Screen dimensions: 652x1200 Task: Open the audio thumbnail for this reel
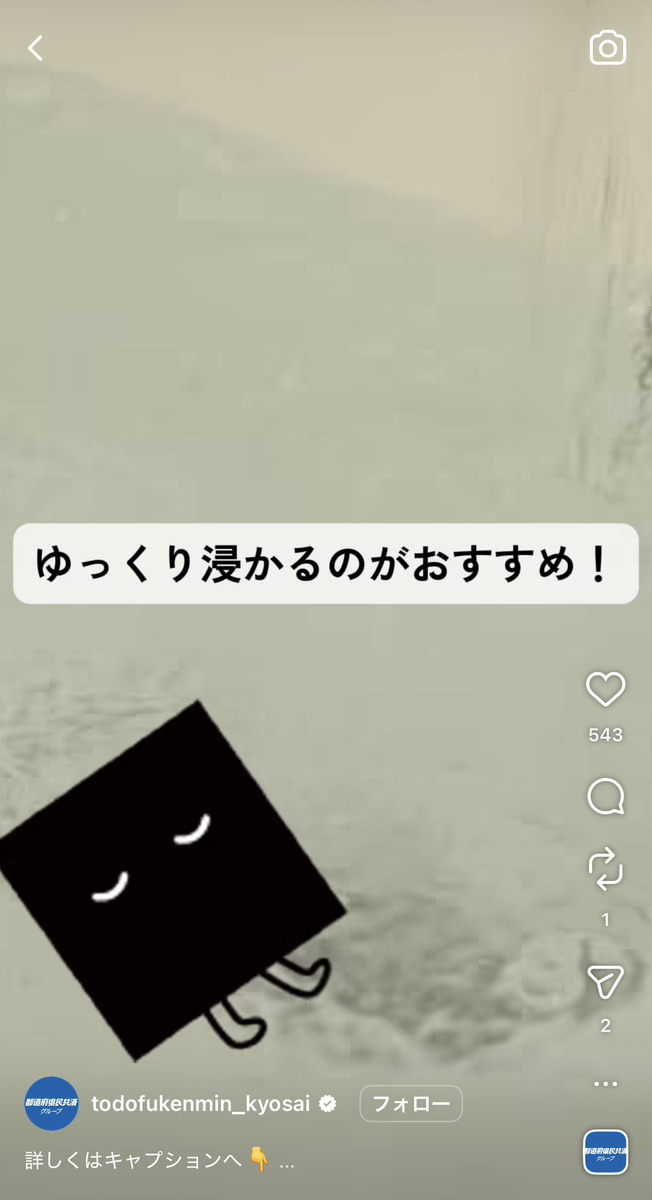tap(605, 1152)
